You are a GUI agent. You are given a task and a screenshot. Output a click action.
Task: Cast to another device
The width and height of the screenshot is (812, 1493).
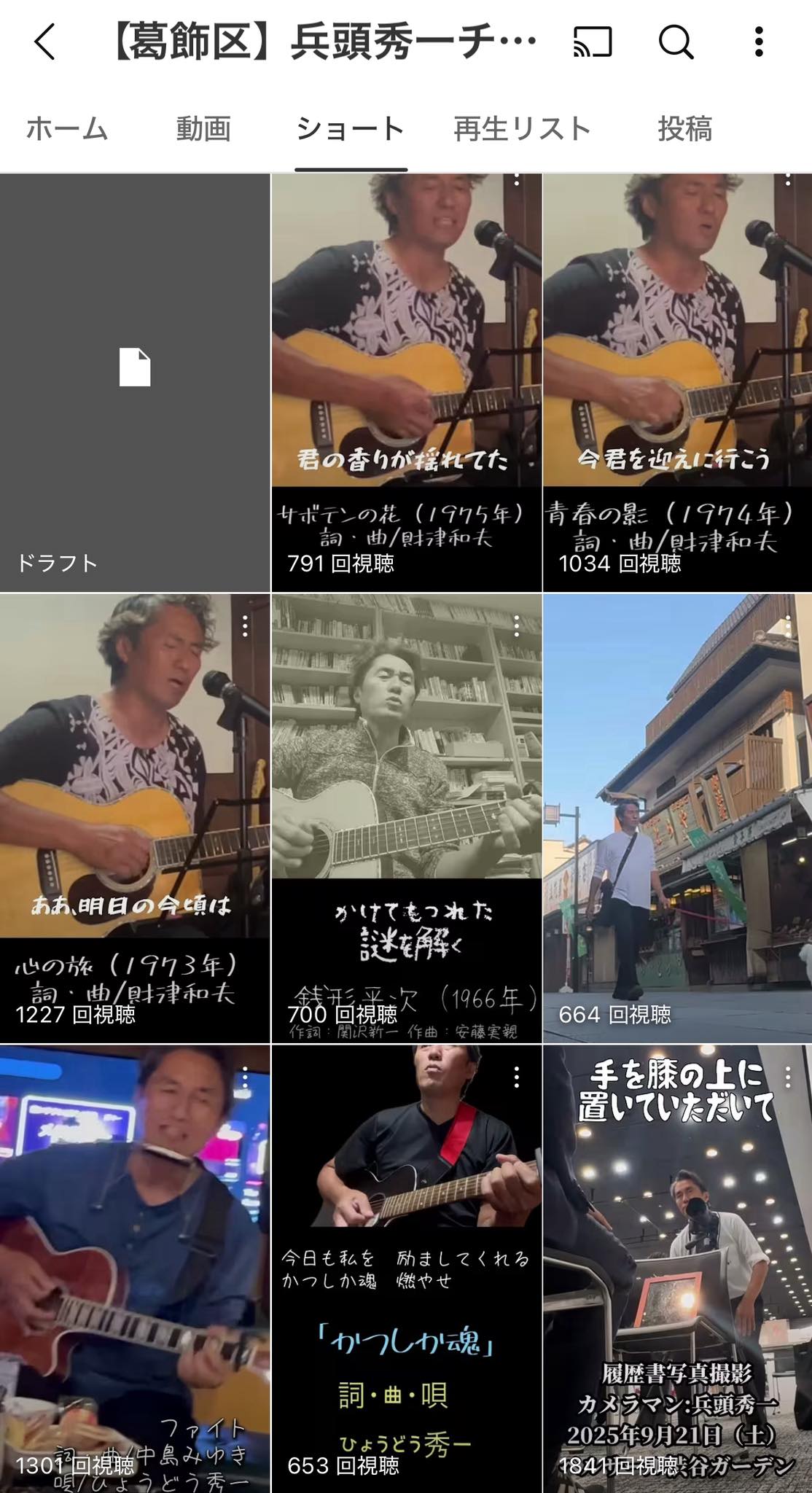(x=592, y=42)
